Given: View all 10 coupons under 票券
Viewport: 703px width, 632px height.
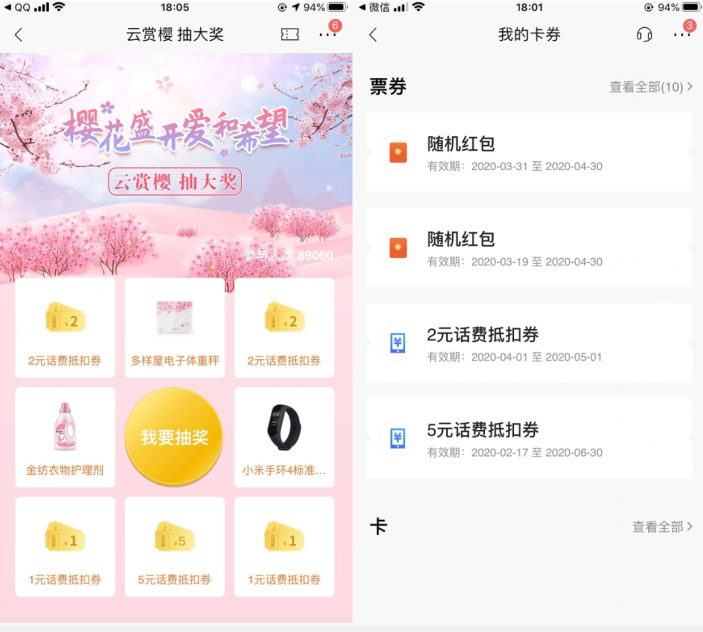Looking at the screenshot, I should [650, 87].
